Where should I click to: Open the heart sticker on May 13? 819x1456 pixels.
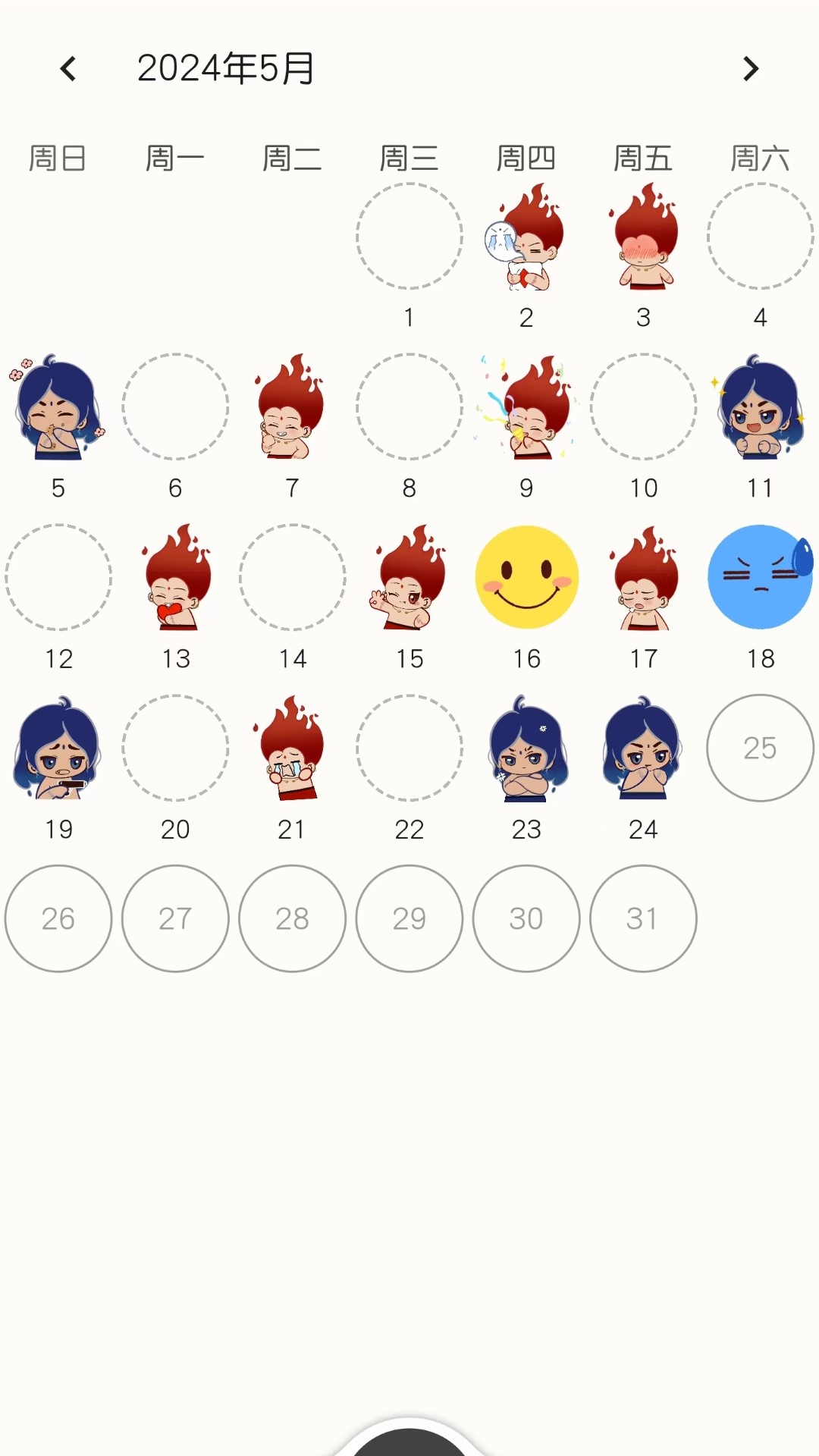coord(175,578)
